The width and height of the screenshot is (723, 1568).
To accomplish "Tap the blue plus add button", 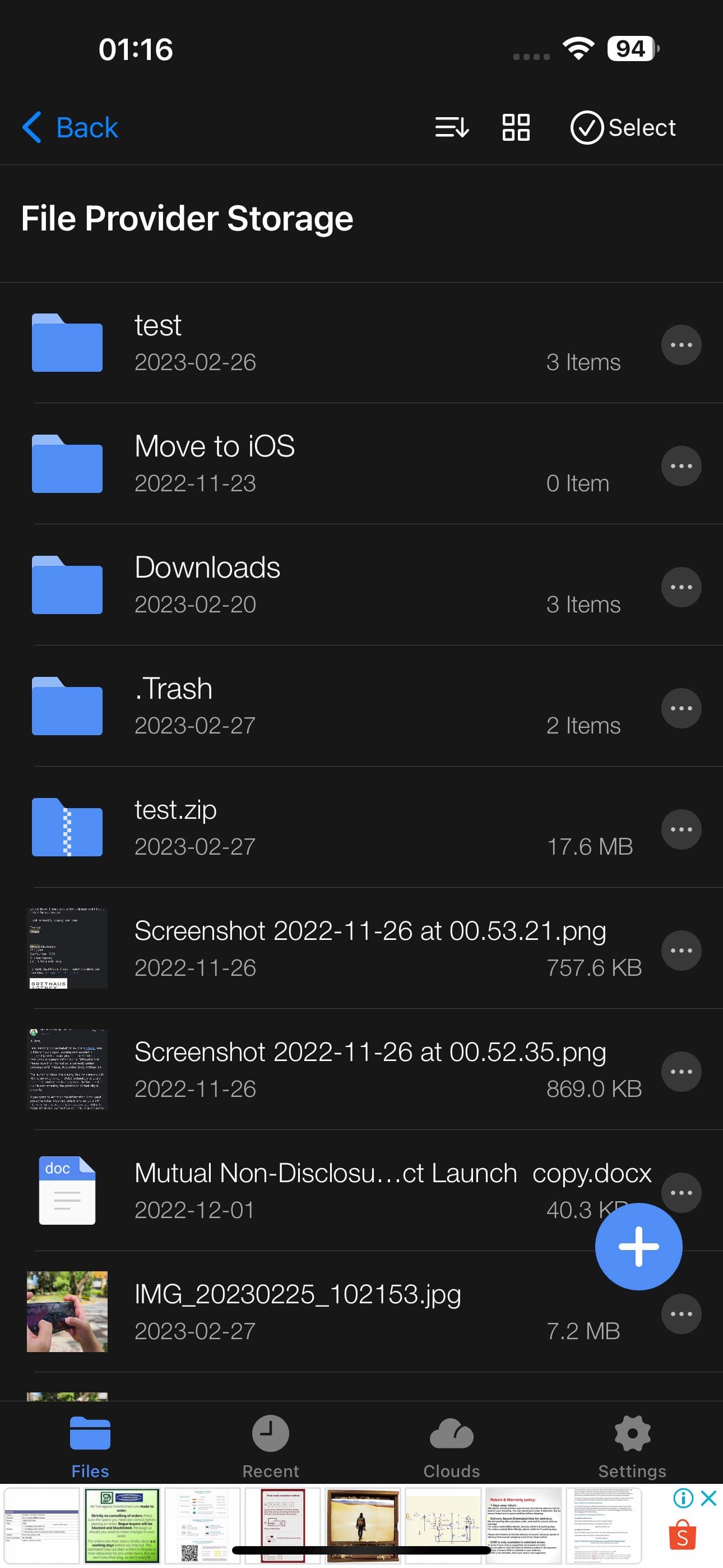I will tap(638, 1246).
